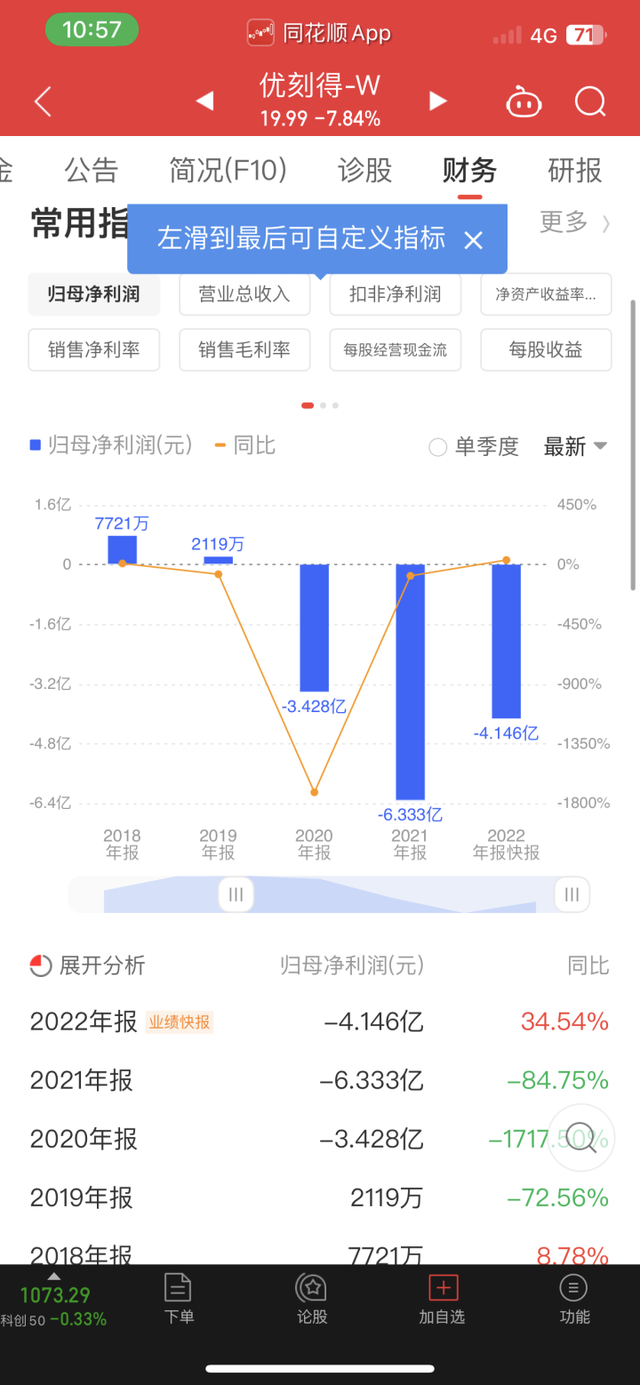Dismiss the 左滑到最后可自定义指标 tooltip
This screenshot has height=1385, width=640.
[473, 240]
